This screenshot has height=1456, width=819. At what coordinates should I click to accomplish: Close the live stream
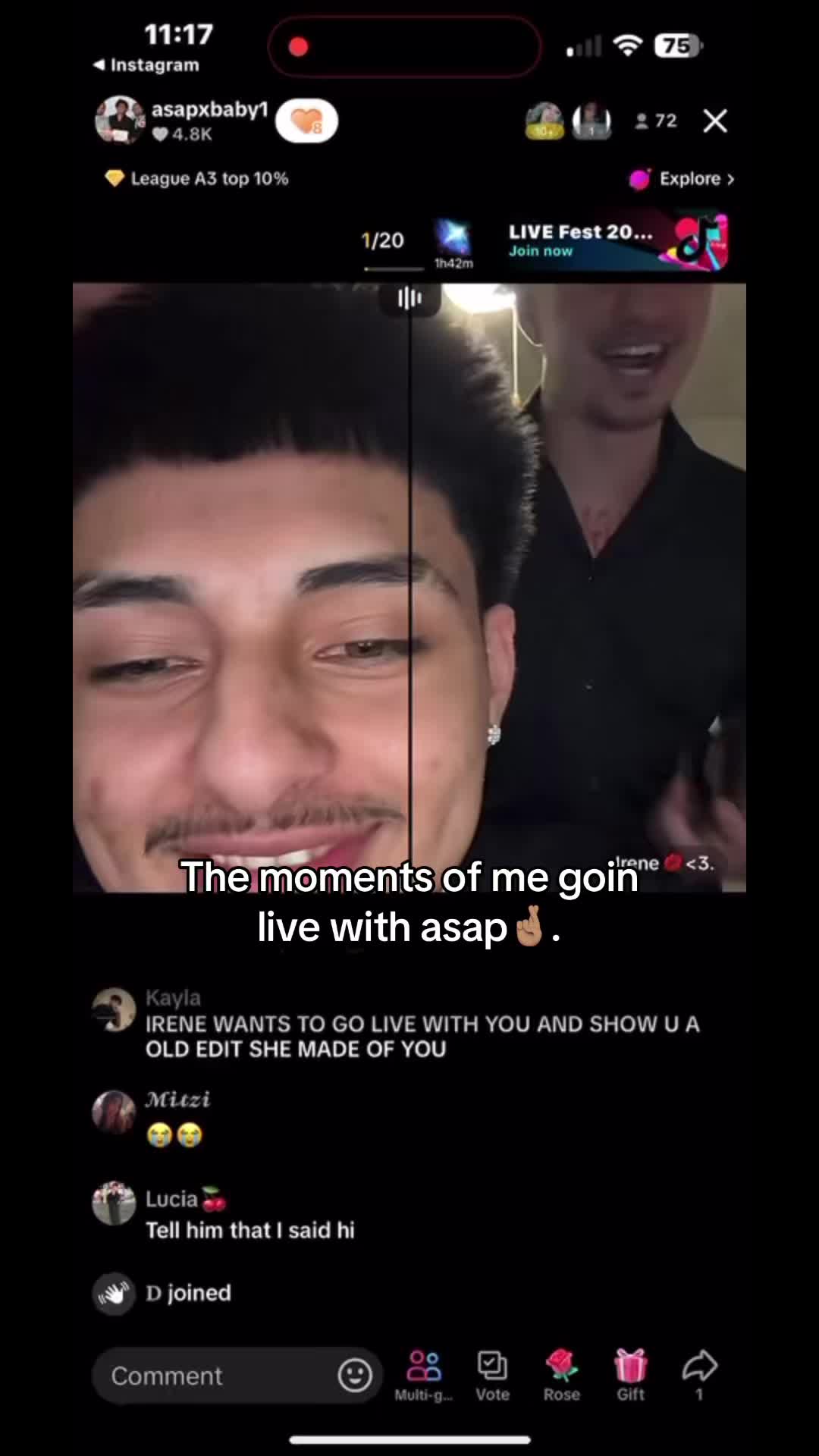coord(715,121)
